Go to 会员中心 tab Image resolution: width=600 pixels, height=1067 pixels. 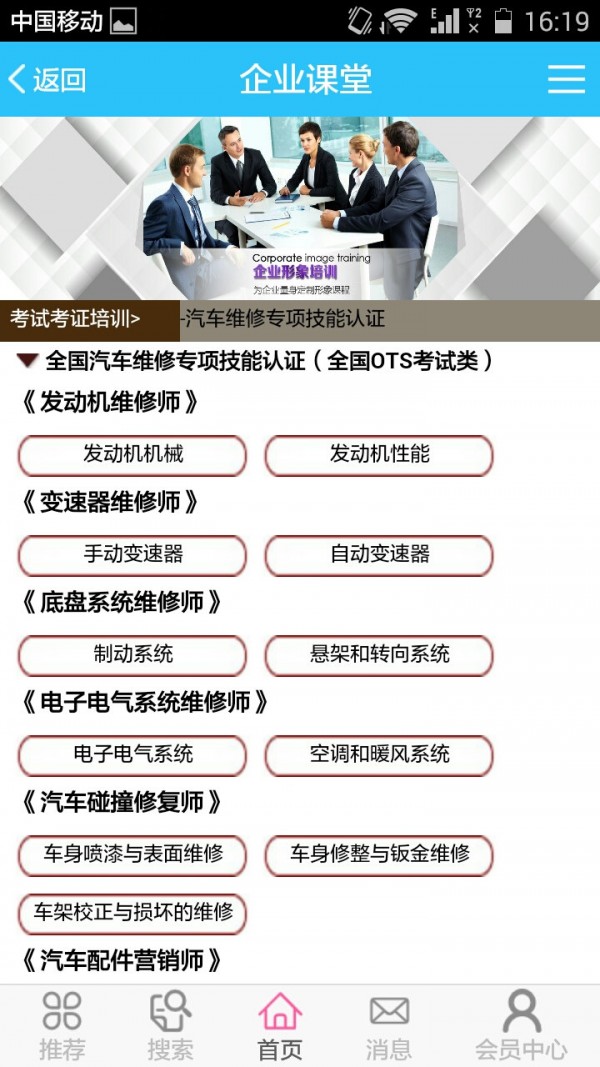520,1026
